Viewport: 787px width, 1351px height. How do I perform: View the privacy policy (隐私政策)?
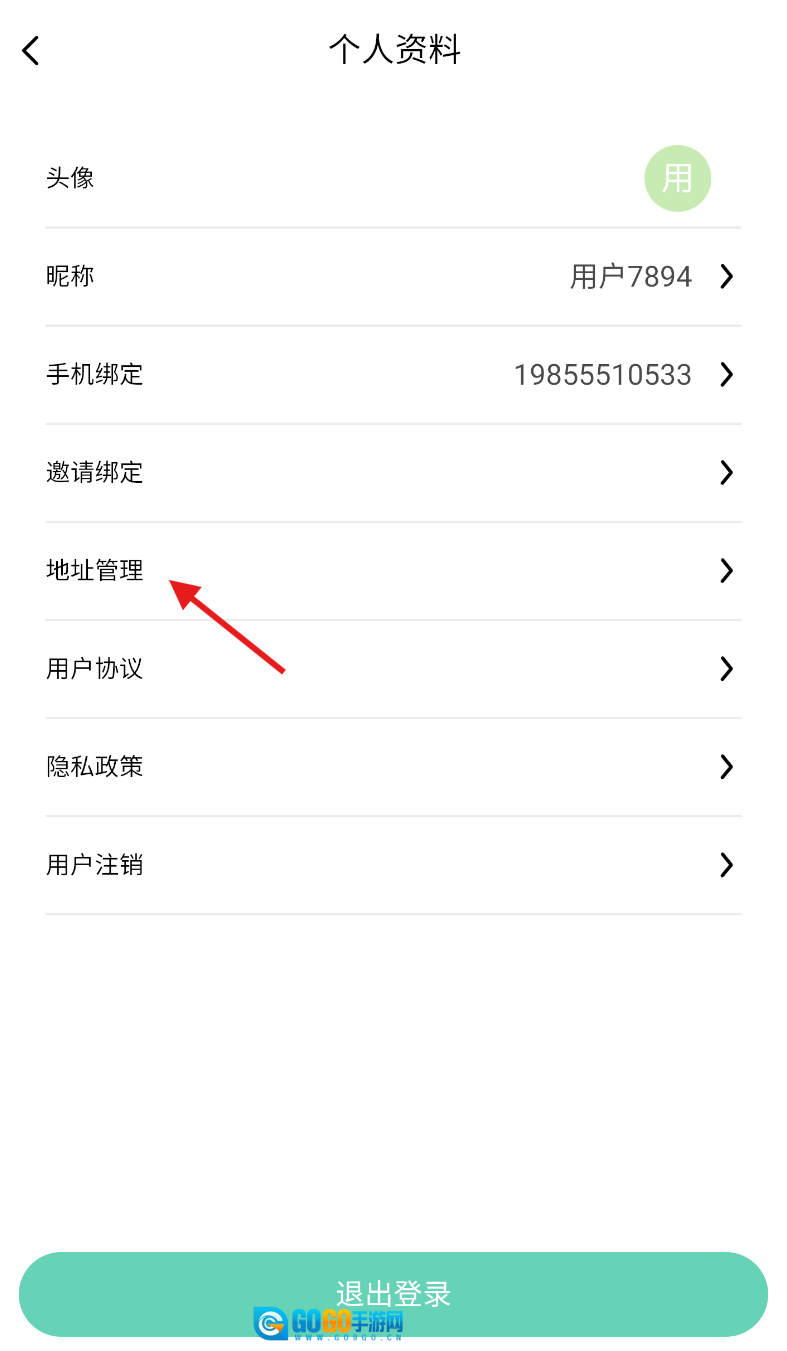(x=393, y=766)
